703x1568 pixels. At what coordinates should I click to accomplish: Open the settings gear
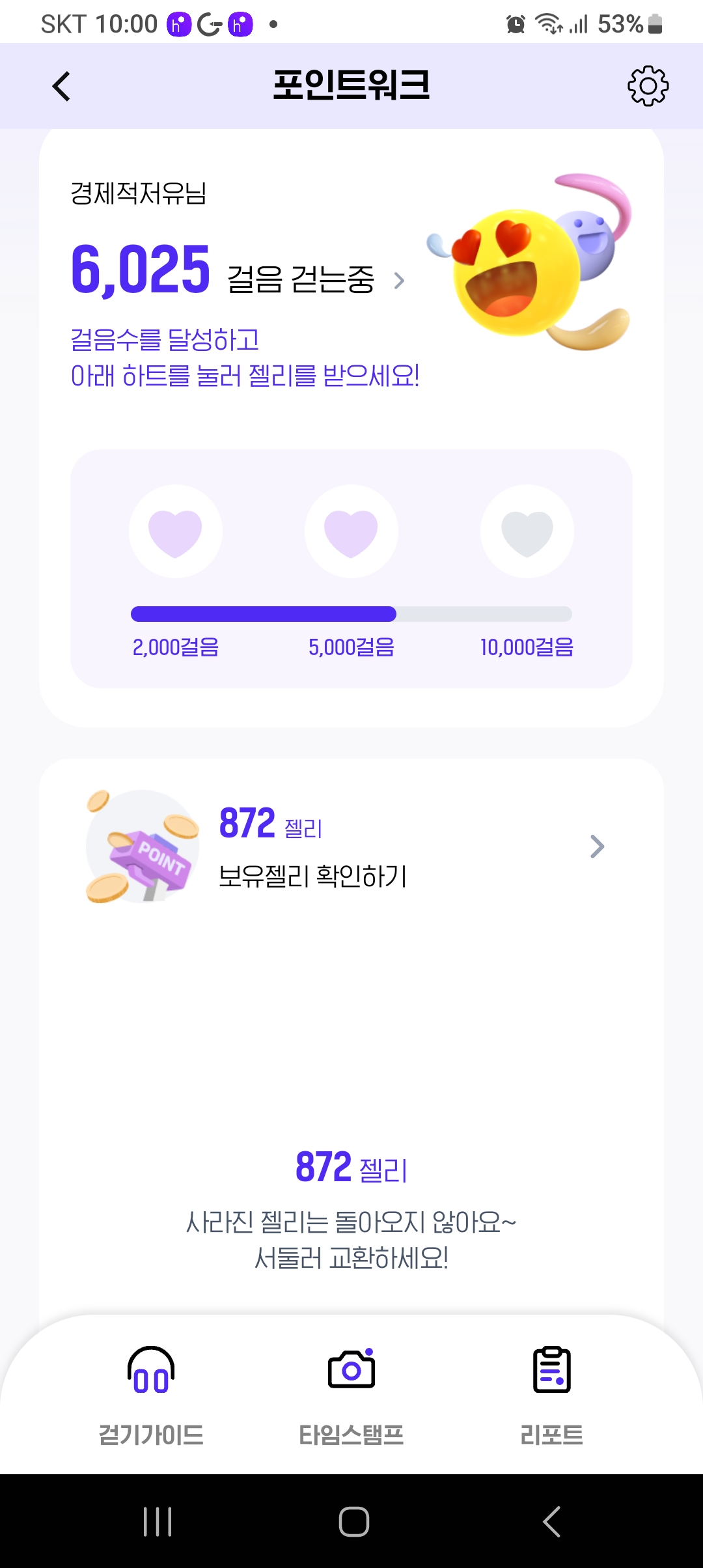pos(648,86)
